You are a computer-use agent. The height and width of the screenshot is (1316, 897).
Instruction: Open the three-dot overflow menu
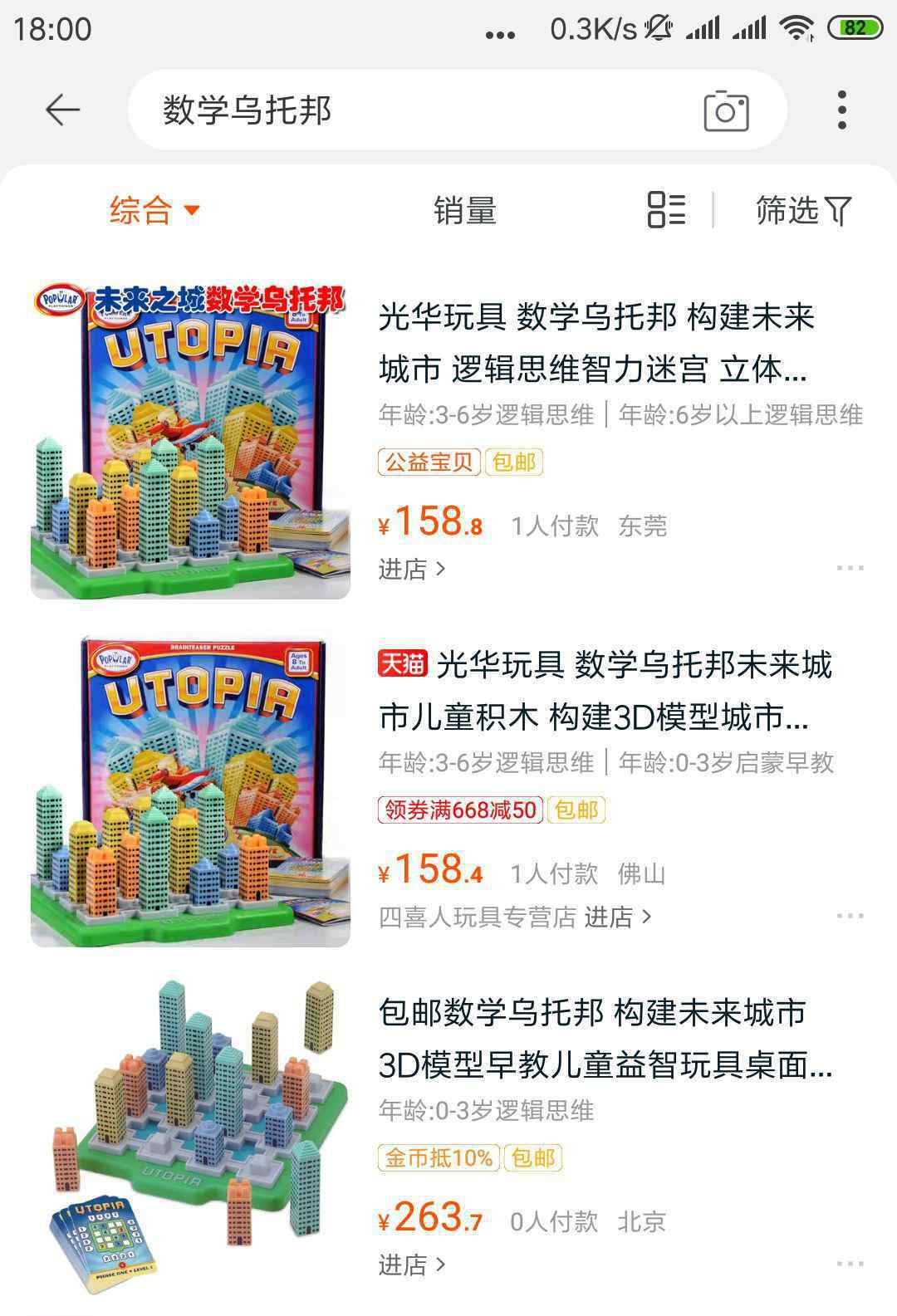pos(841,110)
